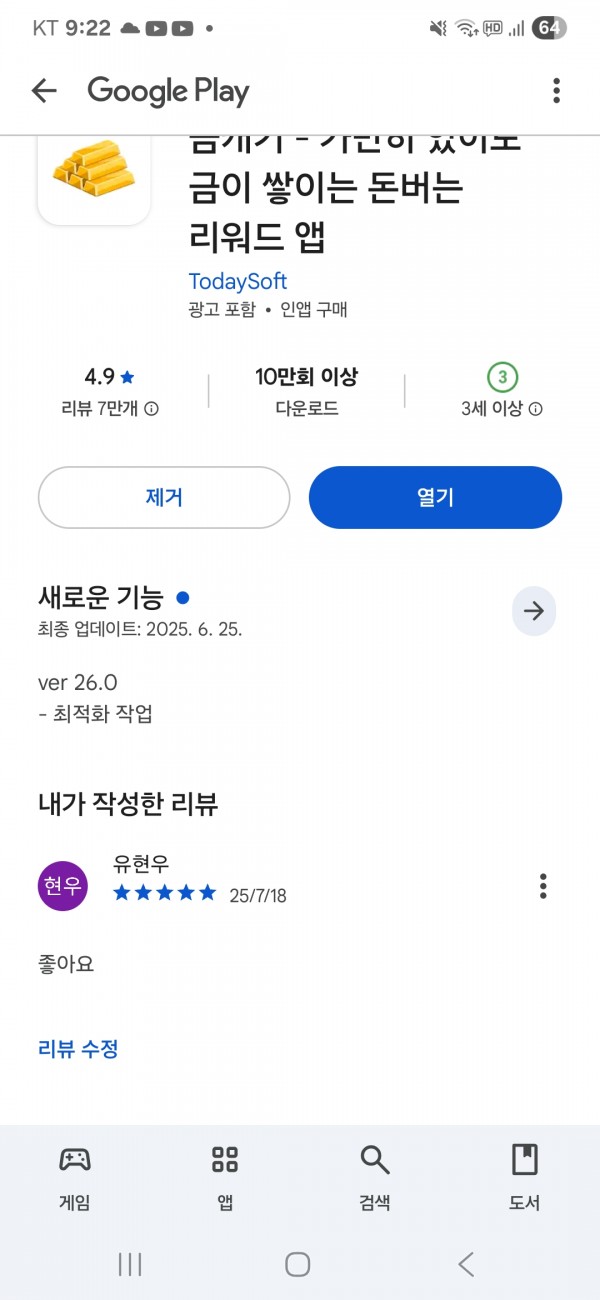Open the system recent apps button
Image resolution: width=600 pixels, height=1300 pixels.
pyautogui.click(x=130, y=1264)
